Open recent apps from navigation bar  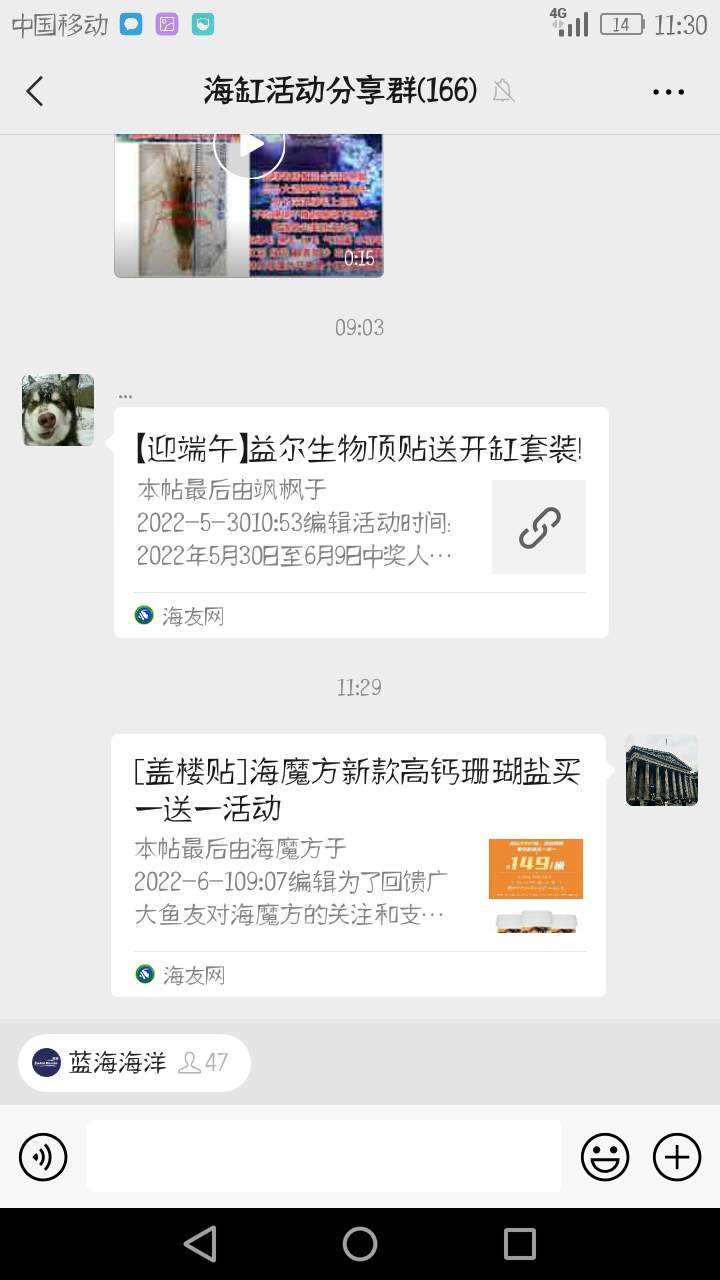tap(520, 1244)
